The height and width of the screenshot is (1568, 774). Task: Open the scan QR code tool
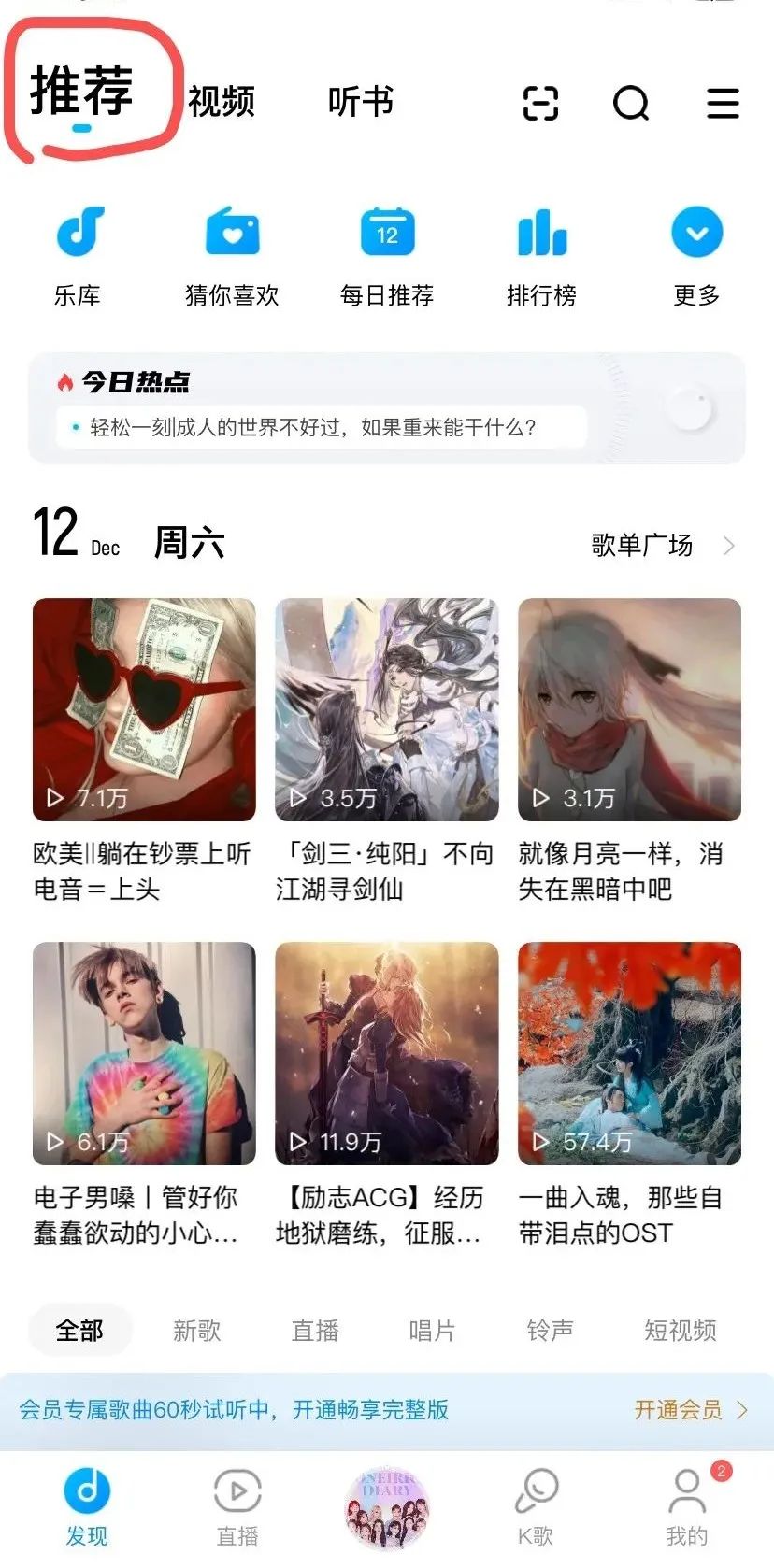(540, 105)
